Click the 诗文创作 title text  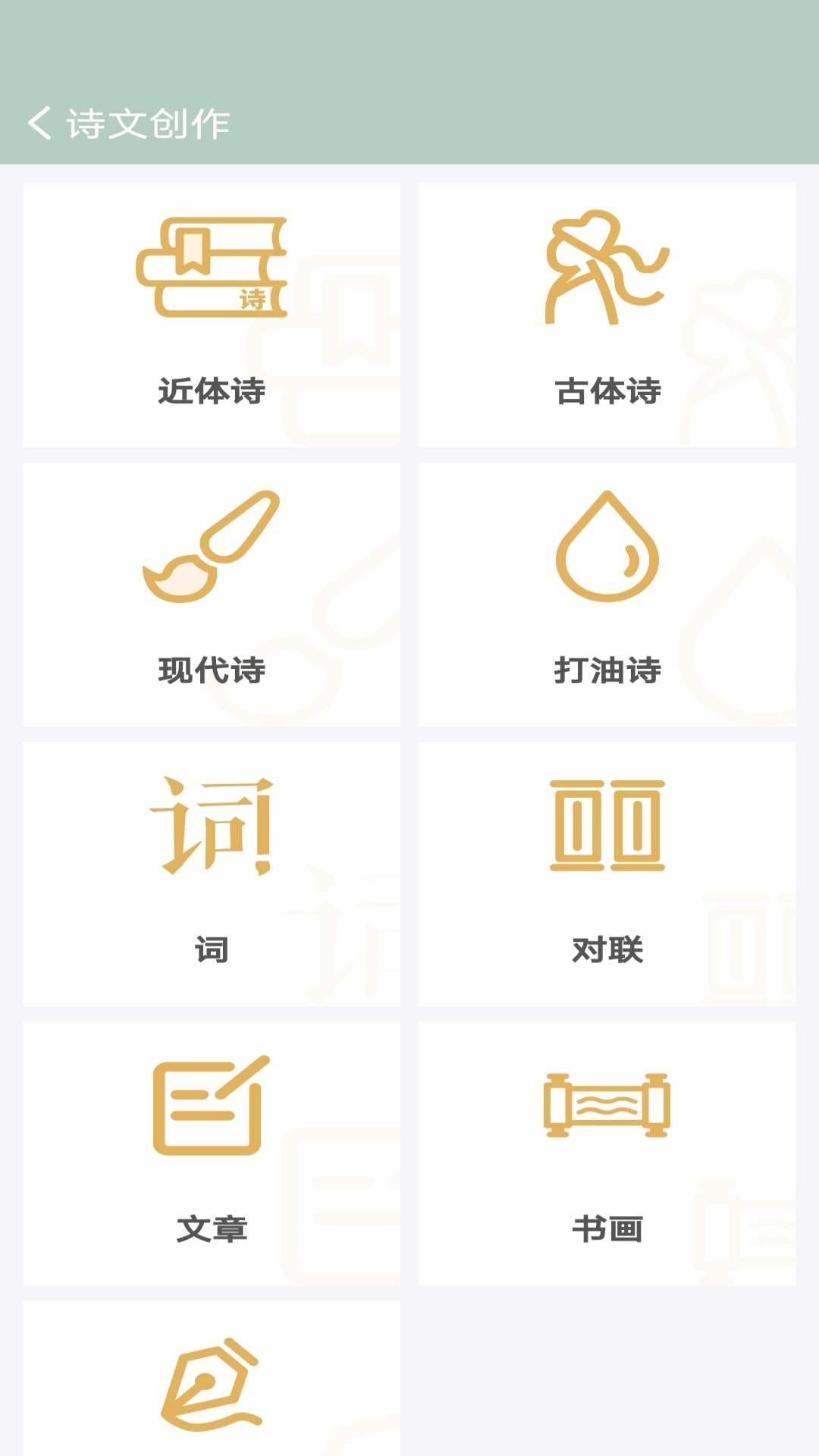(x=148, y=121)
